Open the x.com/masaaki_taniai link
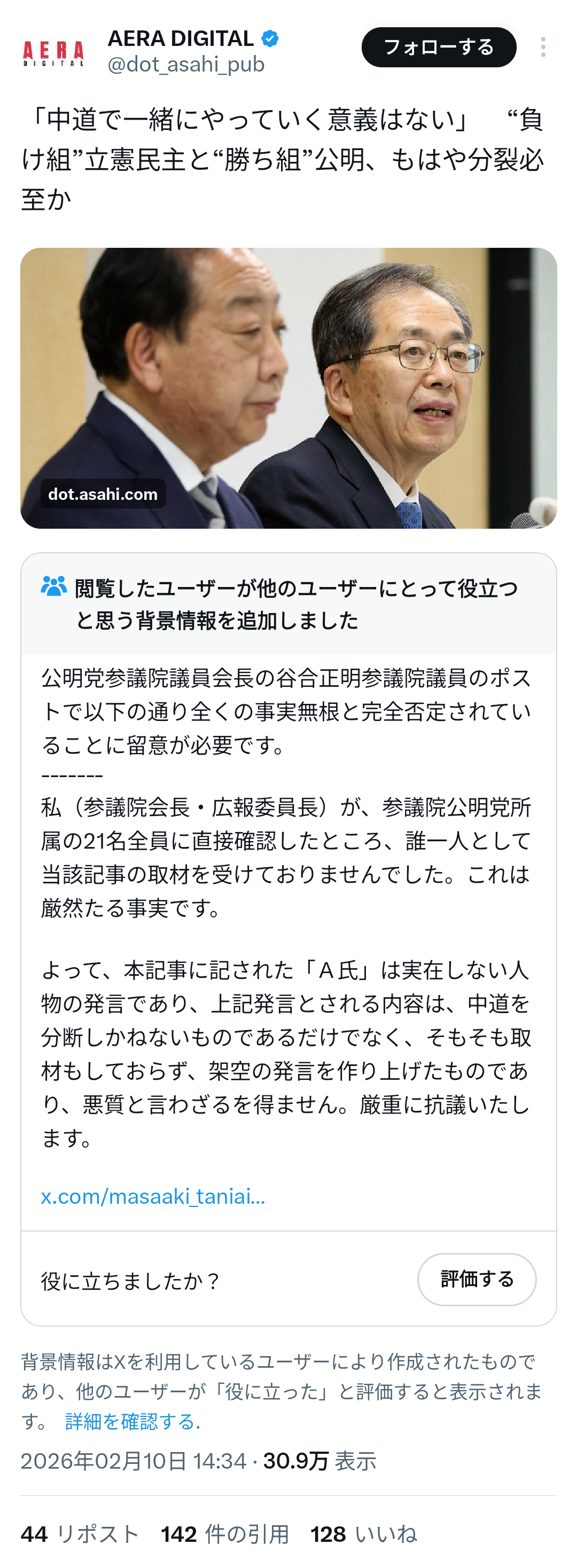Viewport: 577px width, 1568px height. click(153, 1196)
